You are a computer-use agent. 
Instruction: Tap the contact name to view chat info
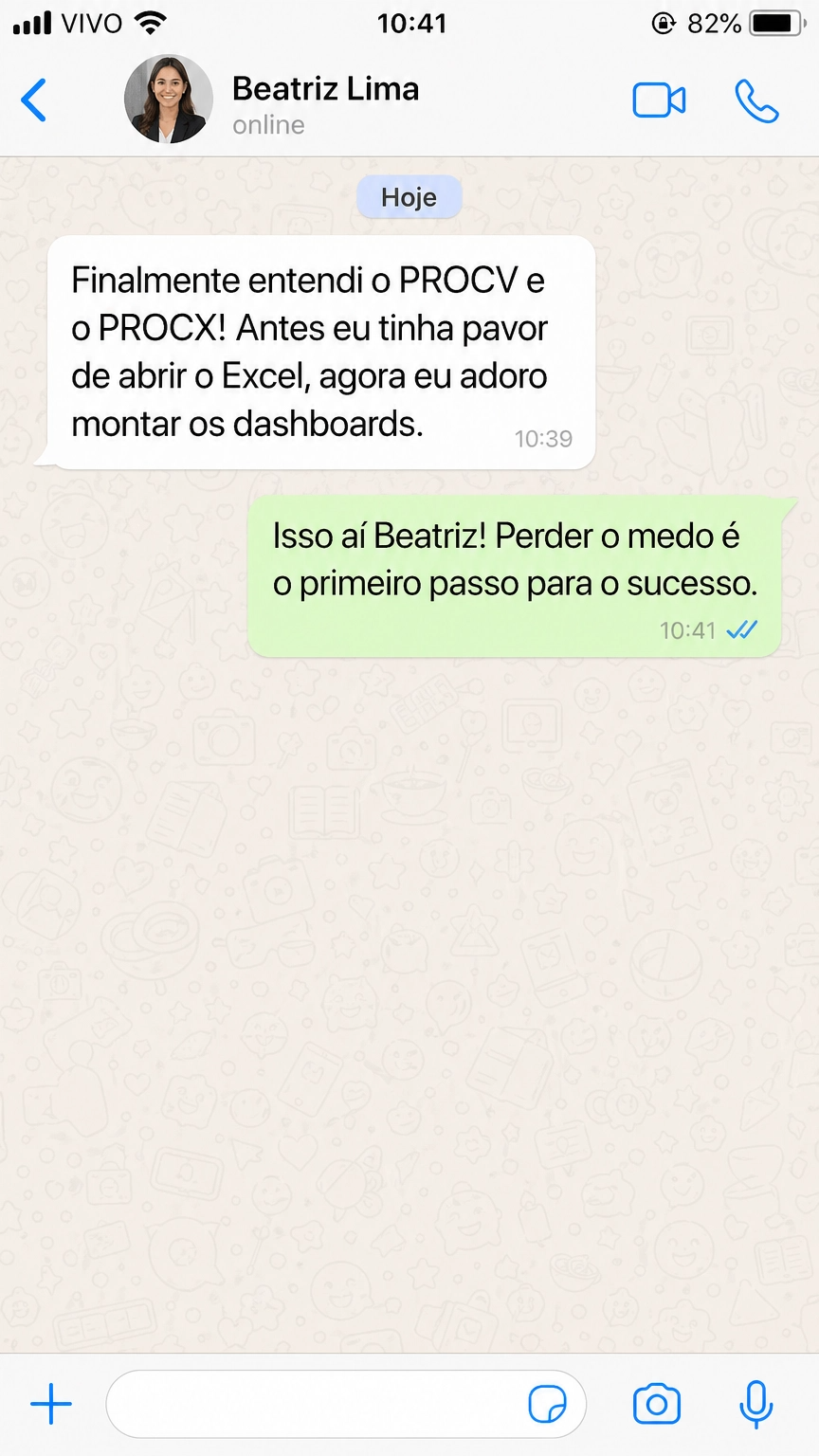coord(326,88)
